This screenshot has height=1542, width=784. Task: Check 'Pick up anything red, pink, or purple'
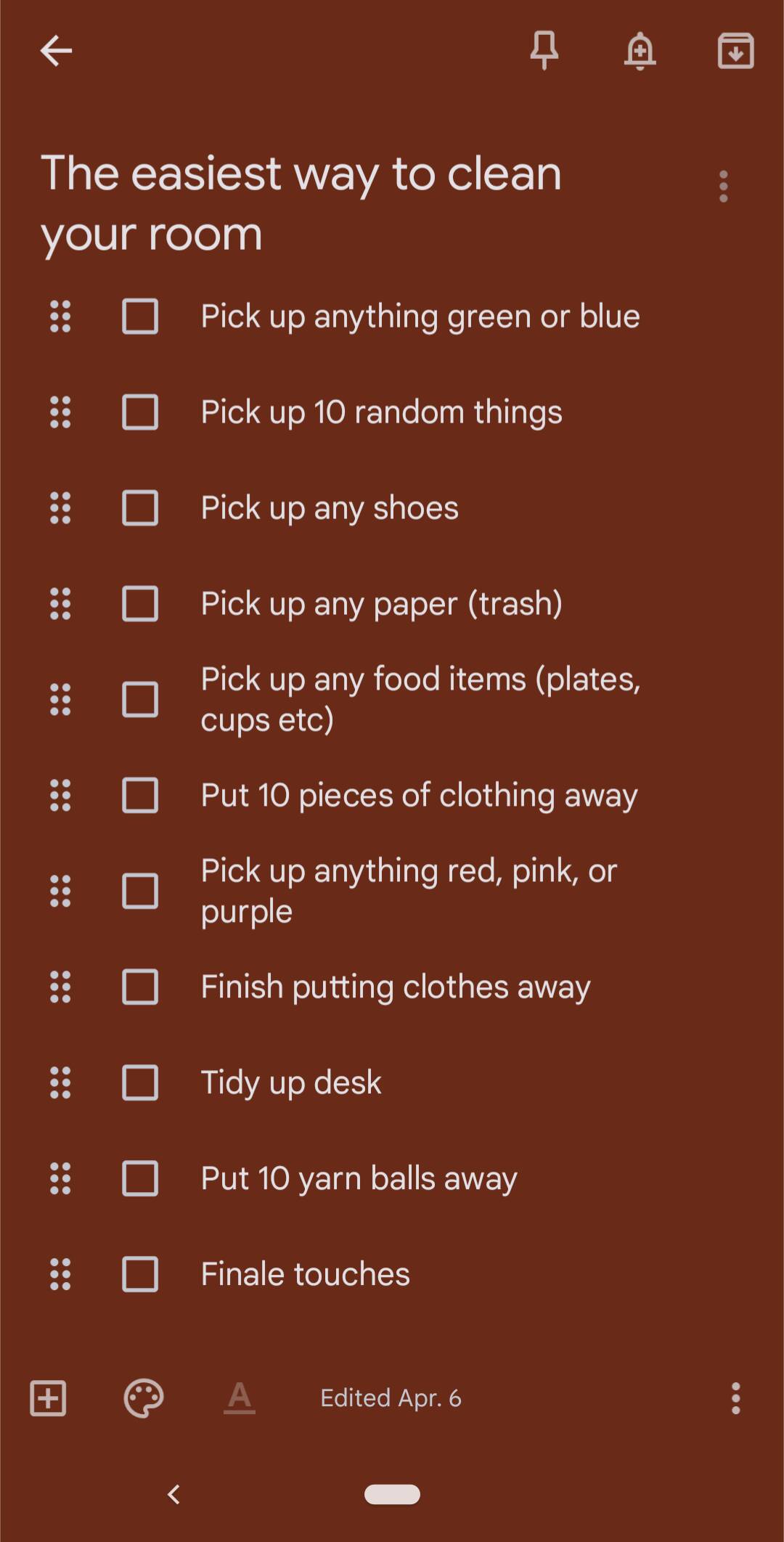[140, 892]
